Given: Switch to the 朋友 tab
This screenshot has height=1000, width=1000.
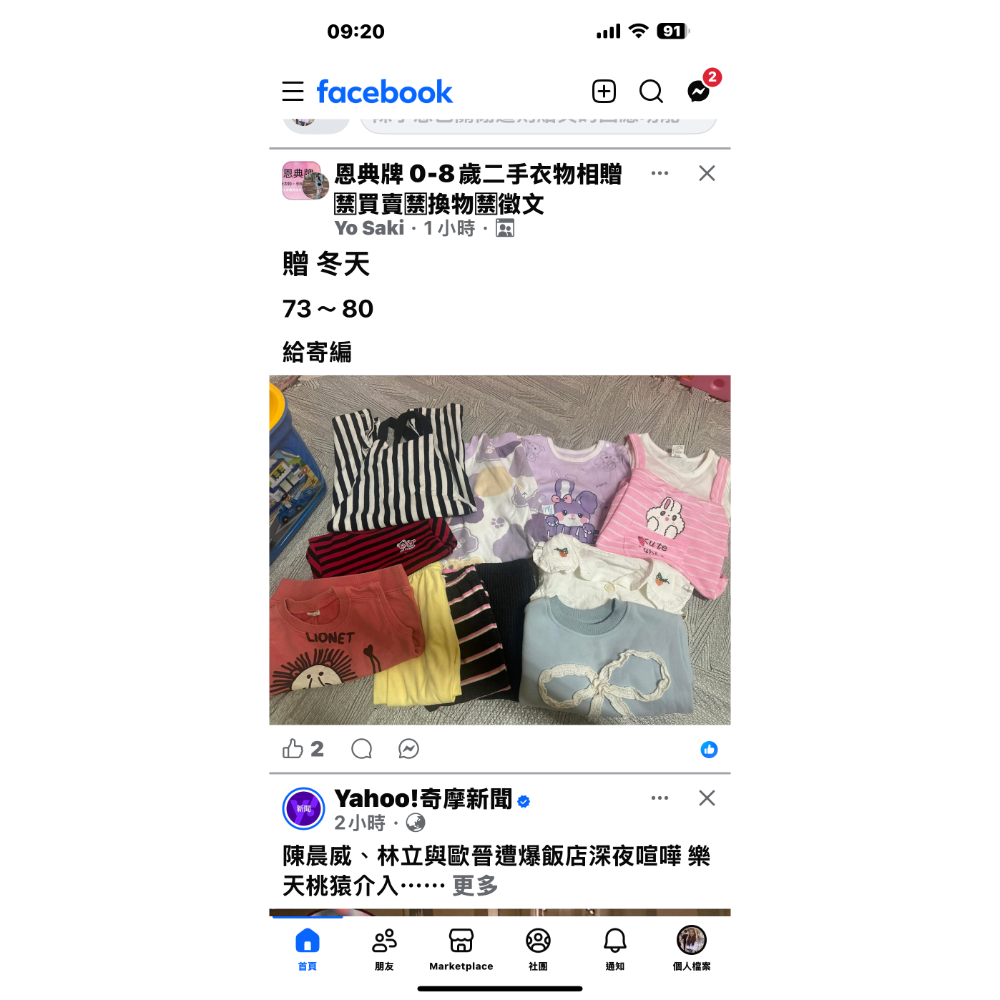Looking at the screenshot, I should 384,949.
